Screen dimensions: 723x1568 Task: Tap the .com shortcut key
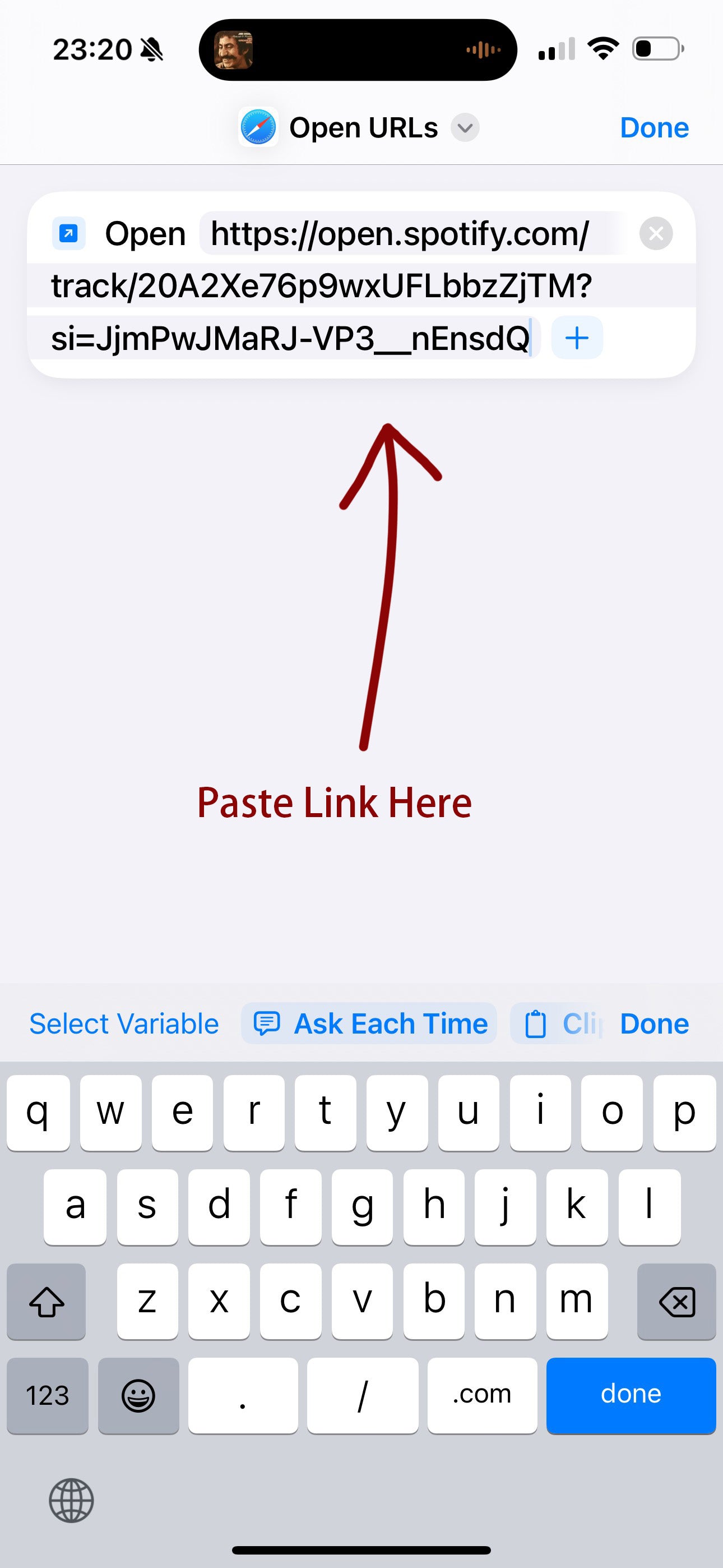tap(482, 1395)
